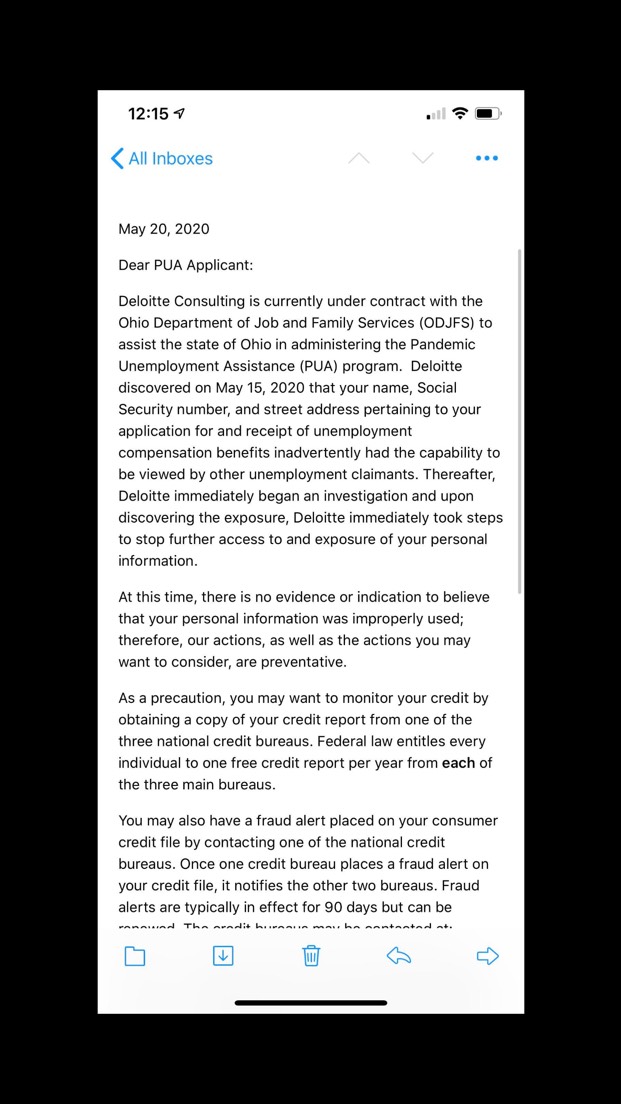Show the previous message with up chevron
This screenshot has height=1104, width=621.
pyautogui.click(x=359, y=158)
